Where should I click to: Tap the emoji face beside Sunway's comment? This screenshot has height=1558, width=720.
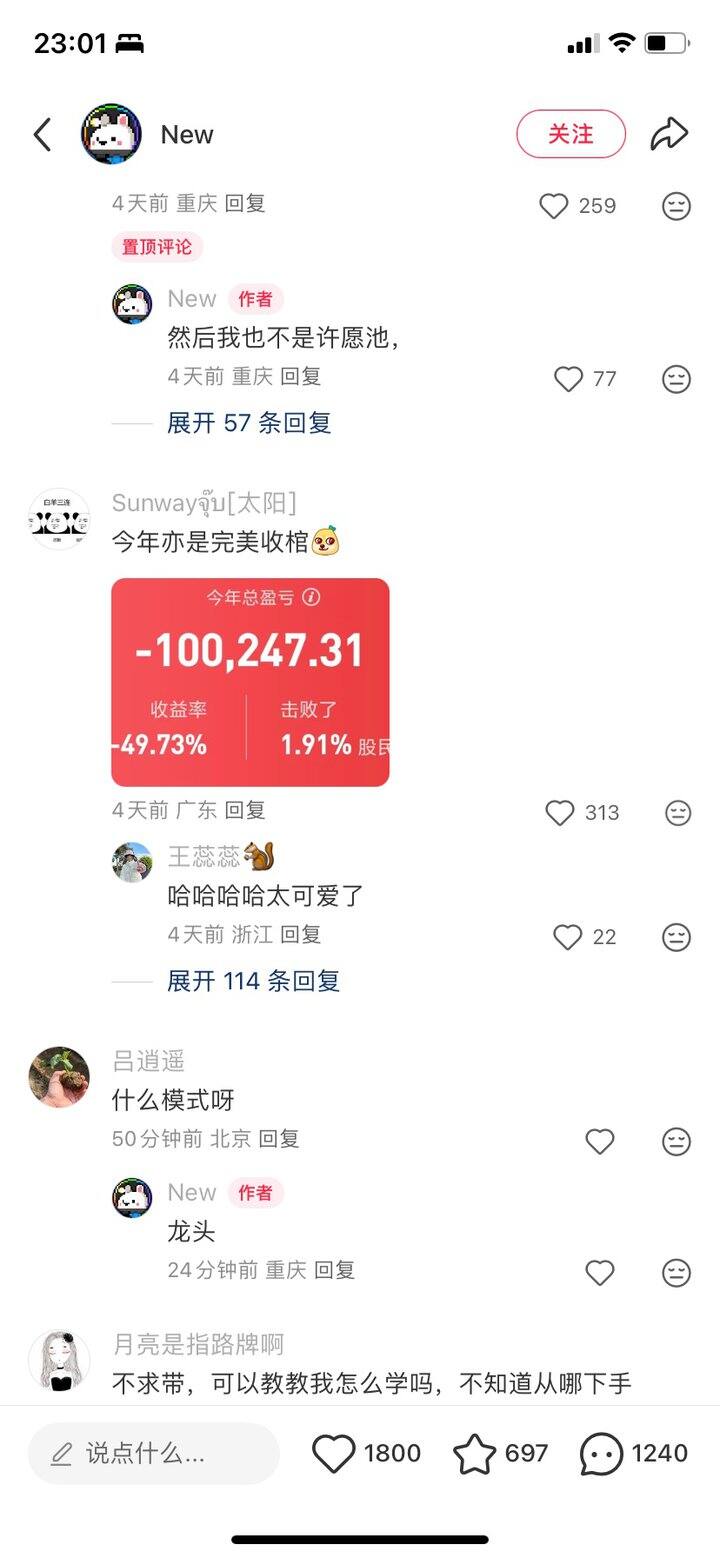678,813
